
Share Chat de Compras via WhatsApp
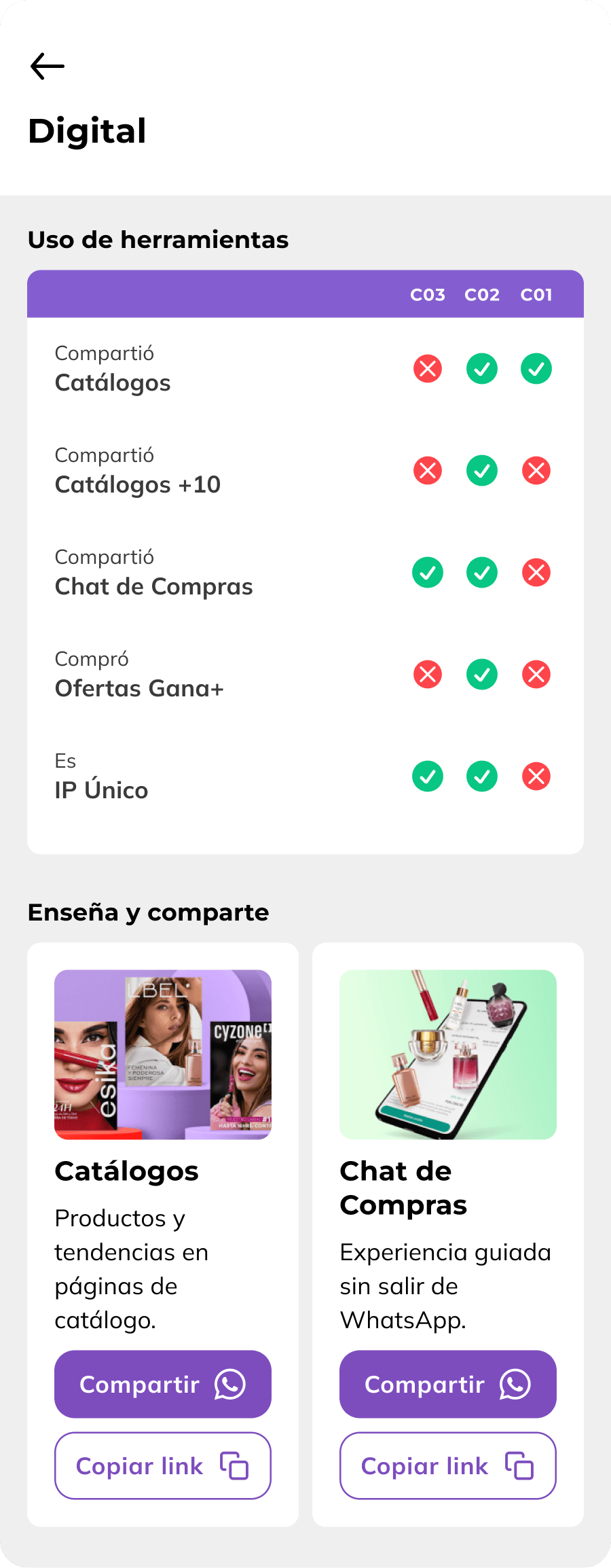click(x=448, y=1384)
